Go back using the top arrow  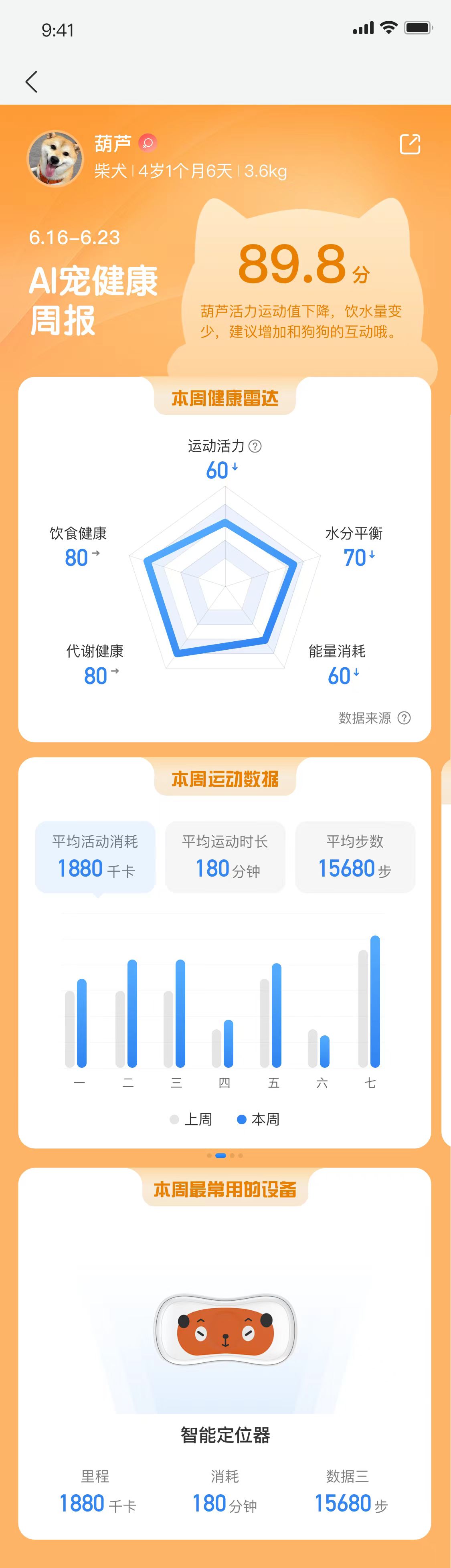[32, 81]
